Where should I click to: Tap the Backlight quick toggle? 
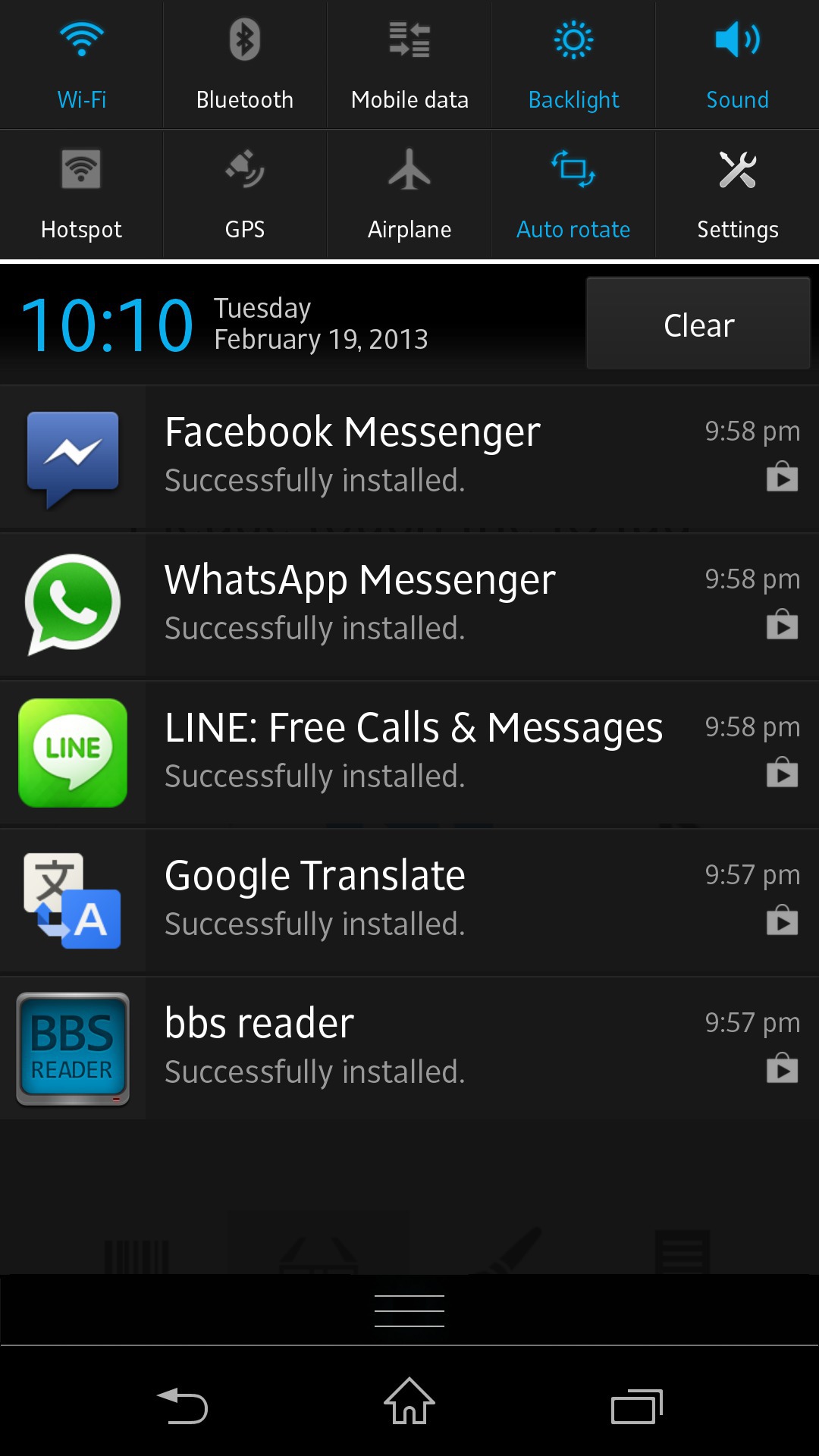click(573, 65)
